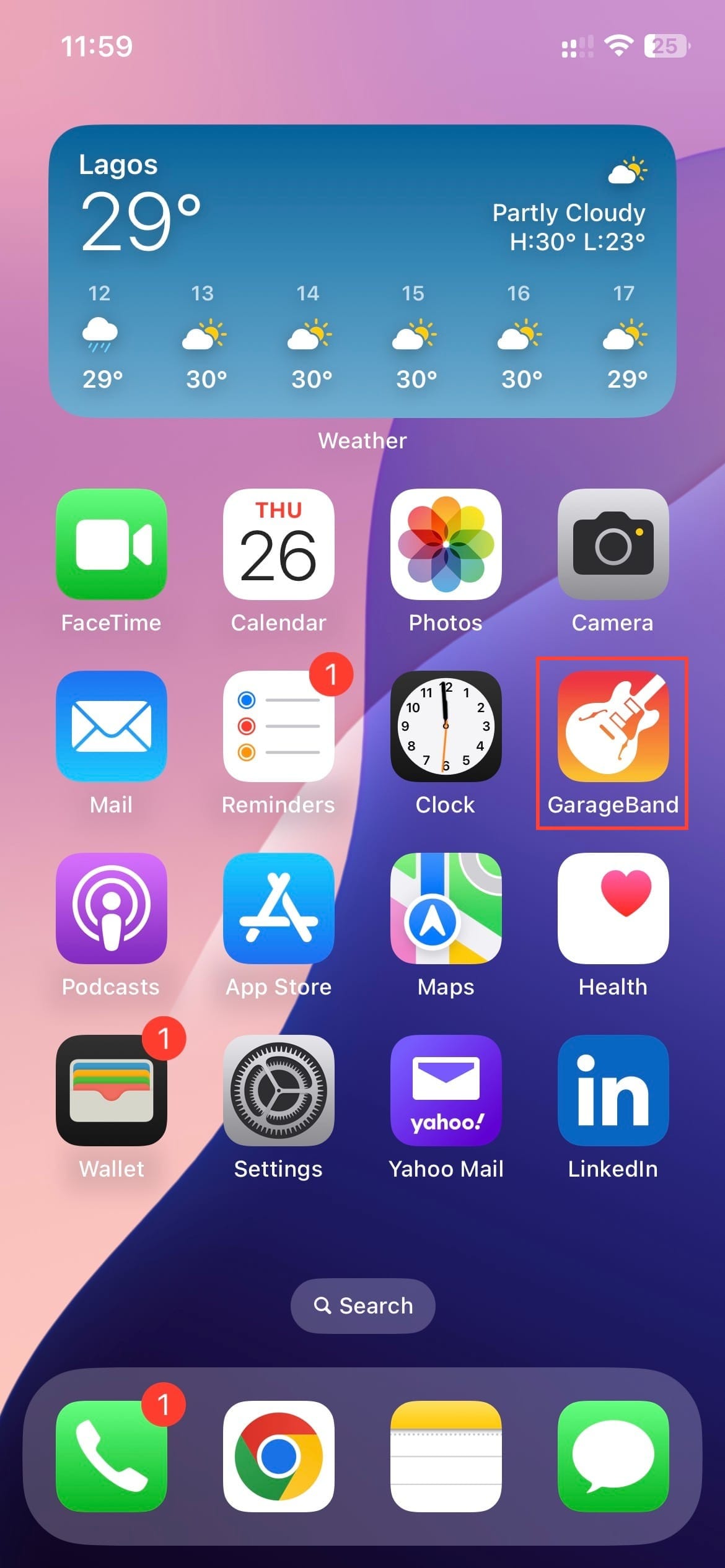Open the Podcasts app
This screenshot has height=1568, width=725.
112,908
